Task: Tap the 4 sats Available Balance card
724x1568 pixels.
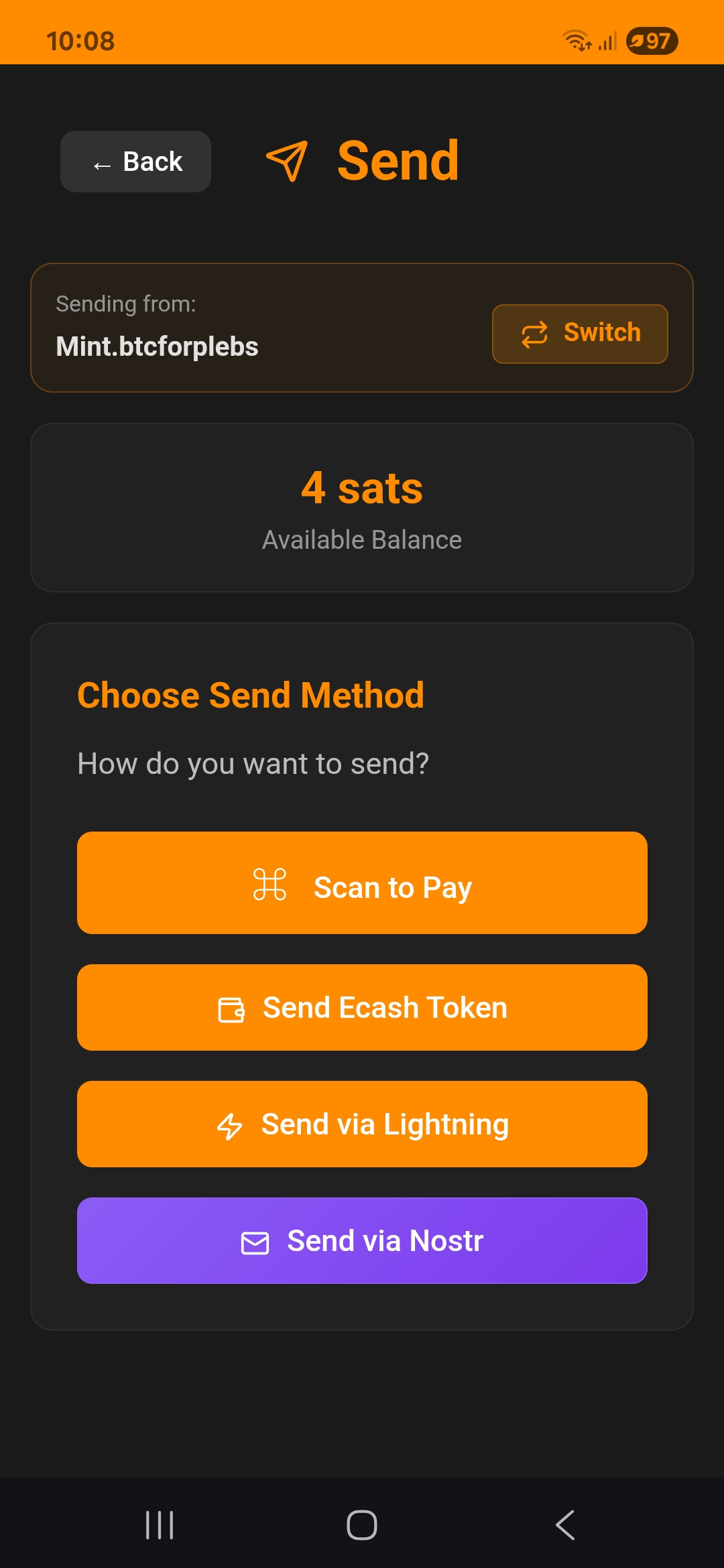Action: (362, 507)
